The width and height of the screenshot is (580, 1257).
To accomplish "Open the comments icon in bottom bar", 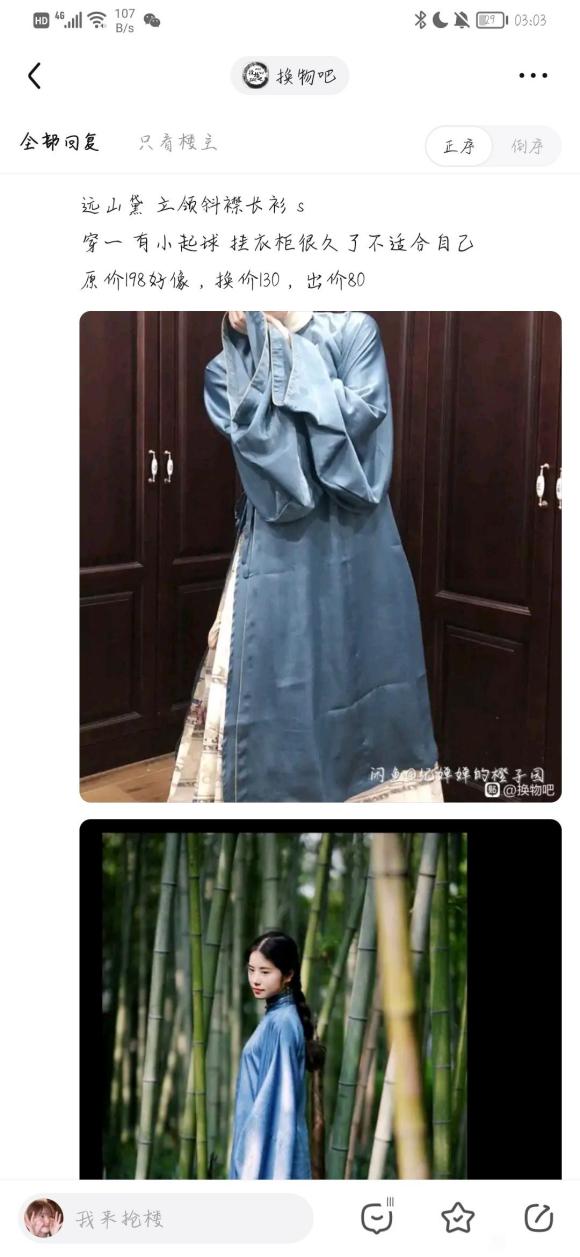I will pos(377,1217).
